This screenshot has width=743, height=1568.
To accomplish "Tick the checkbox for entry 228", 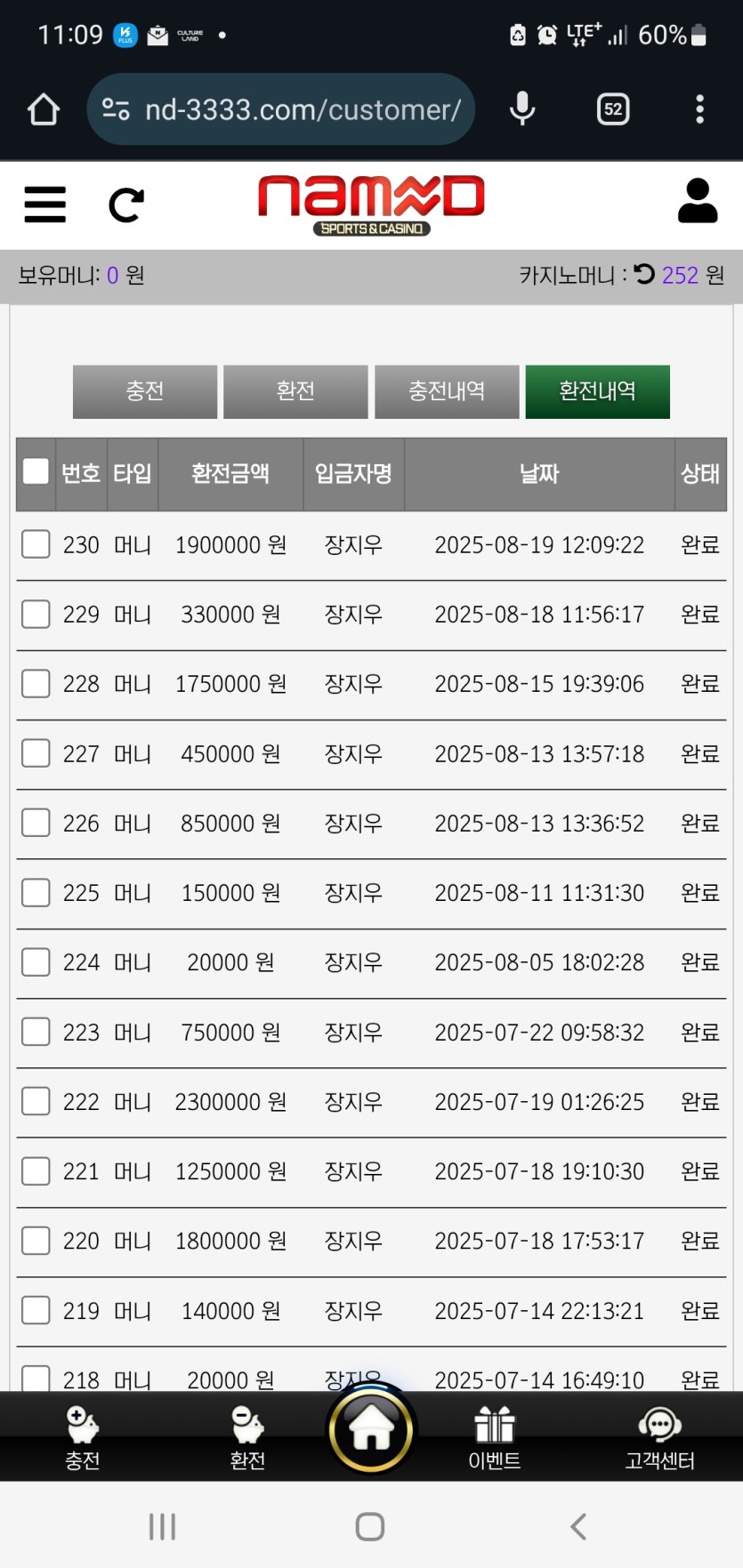I will (36, 683).
